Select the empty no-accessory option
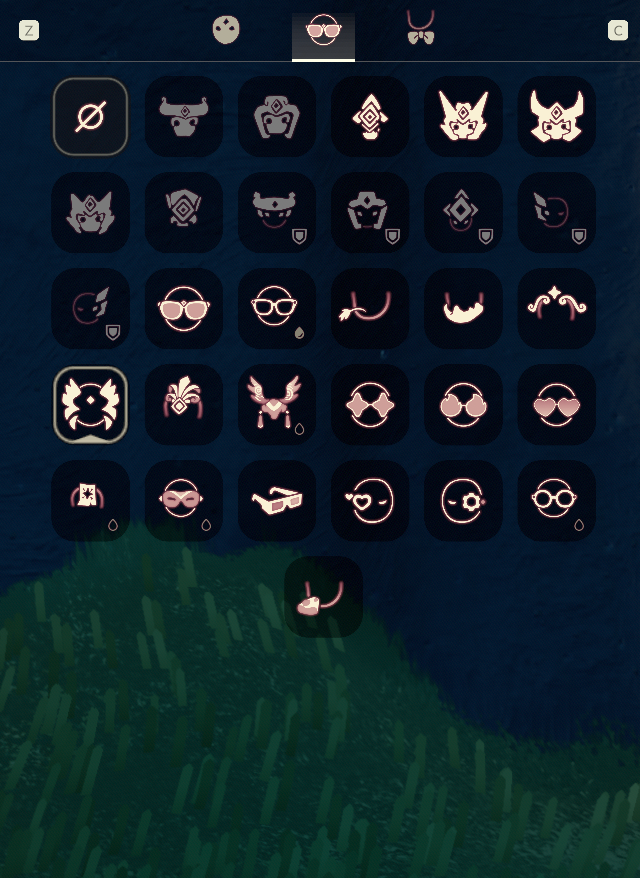This screenshot has height=878, width=640. point(90,117)
